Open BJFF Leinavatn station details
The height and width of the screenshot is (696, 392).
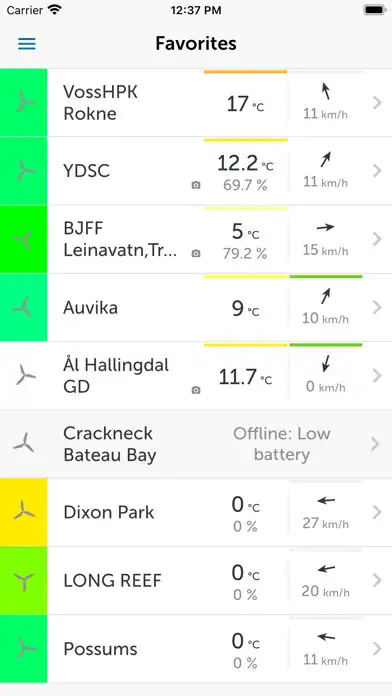click(196, 240)
